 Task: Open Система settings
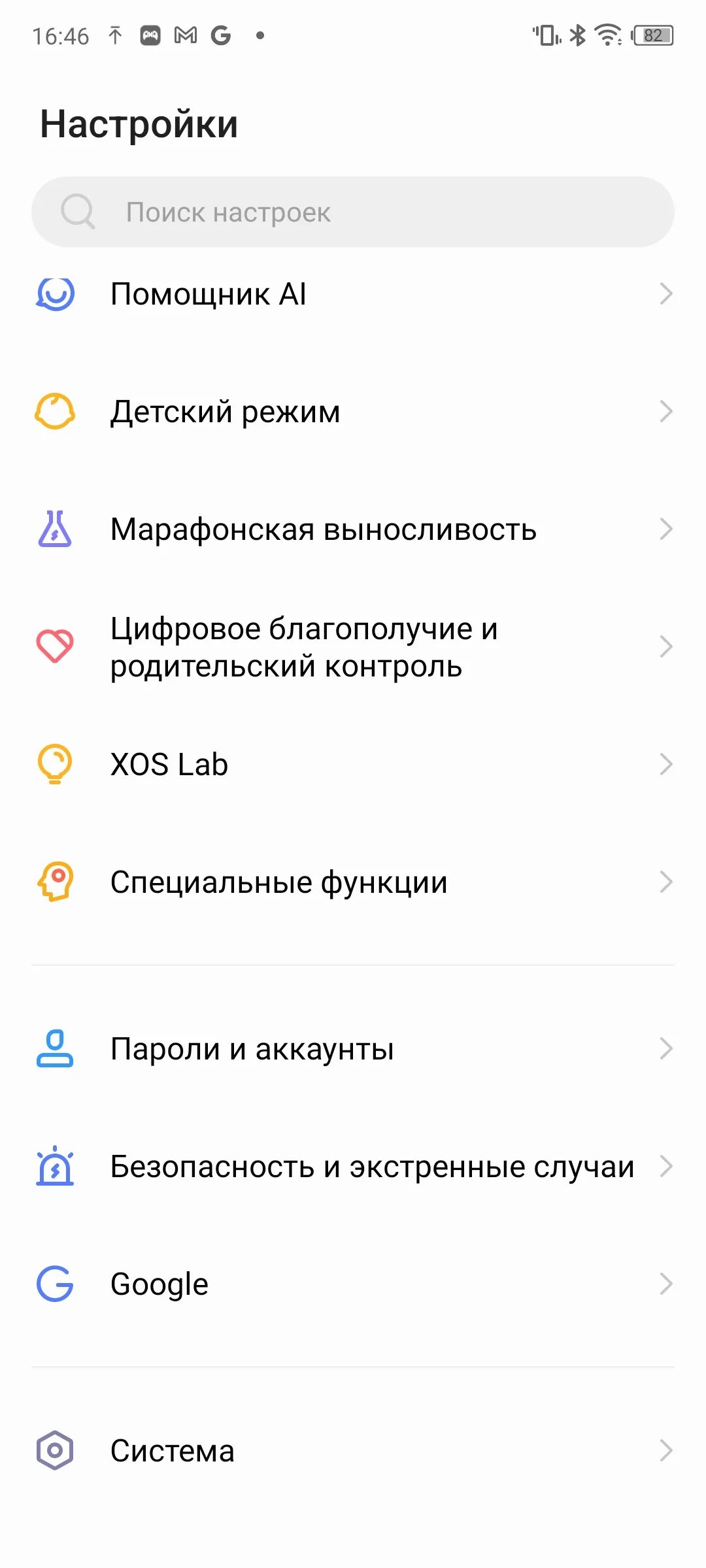tap(353, 1450)
